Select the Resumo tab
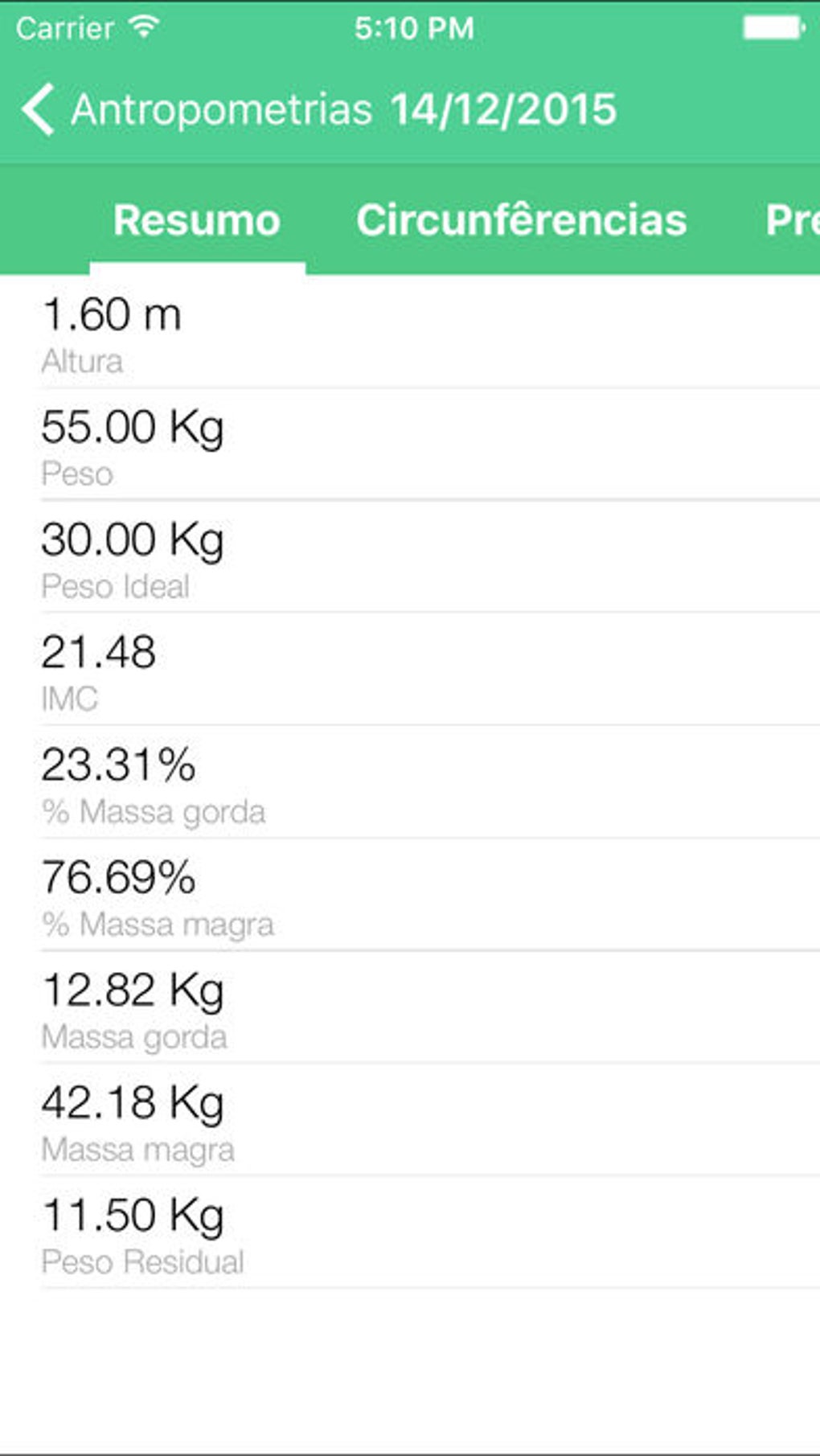820x1456 pixels. pos(197,220)
